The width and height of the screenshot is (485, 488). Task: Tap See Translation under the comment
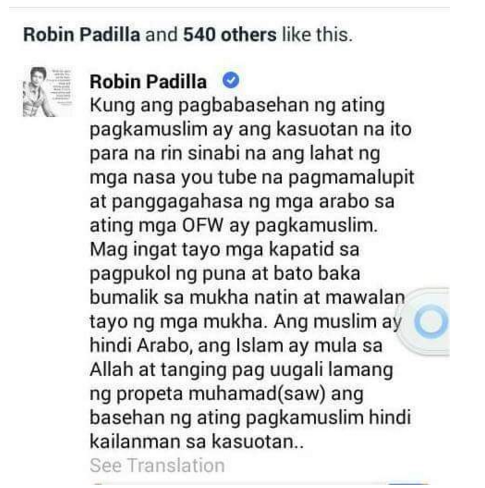157,465
